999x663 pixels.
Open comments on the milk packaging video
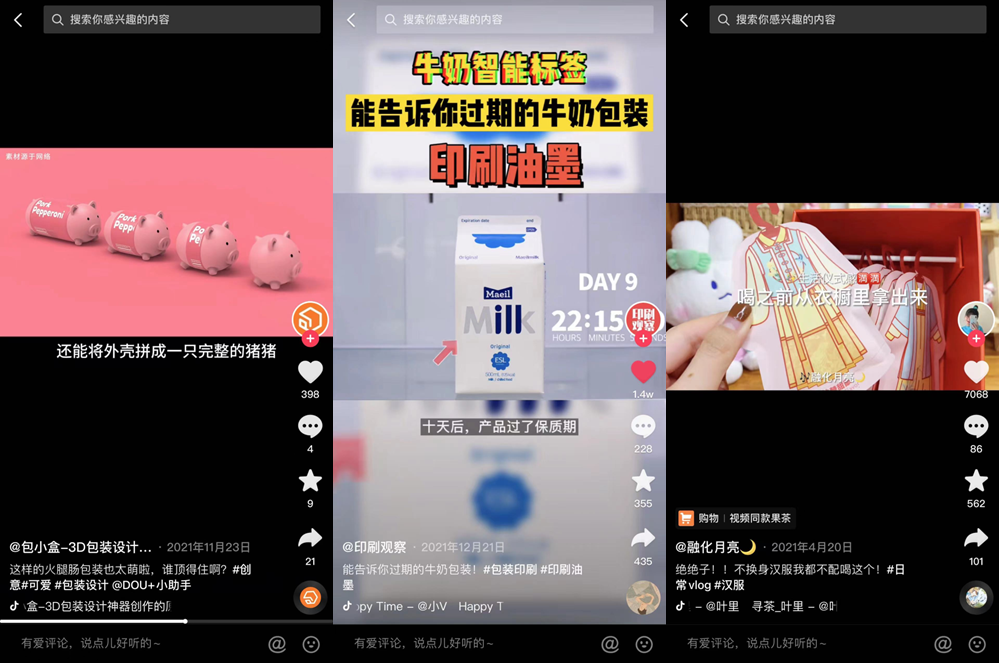pos(643,426)
